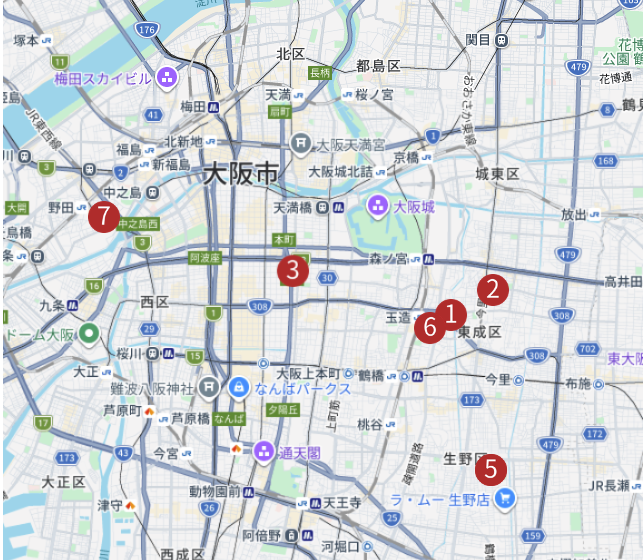
Task: Open map marker number 7
Action: [102, 216]
